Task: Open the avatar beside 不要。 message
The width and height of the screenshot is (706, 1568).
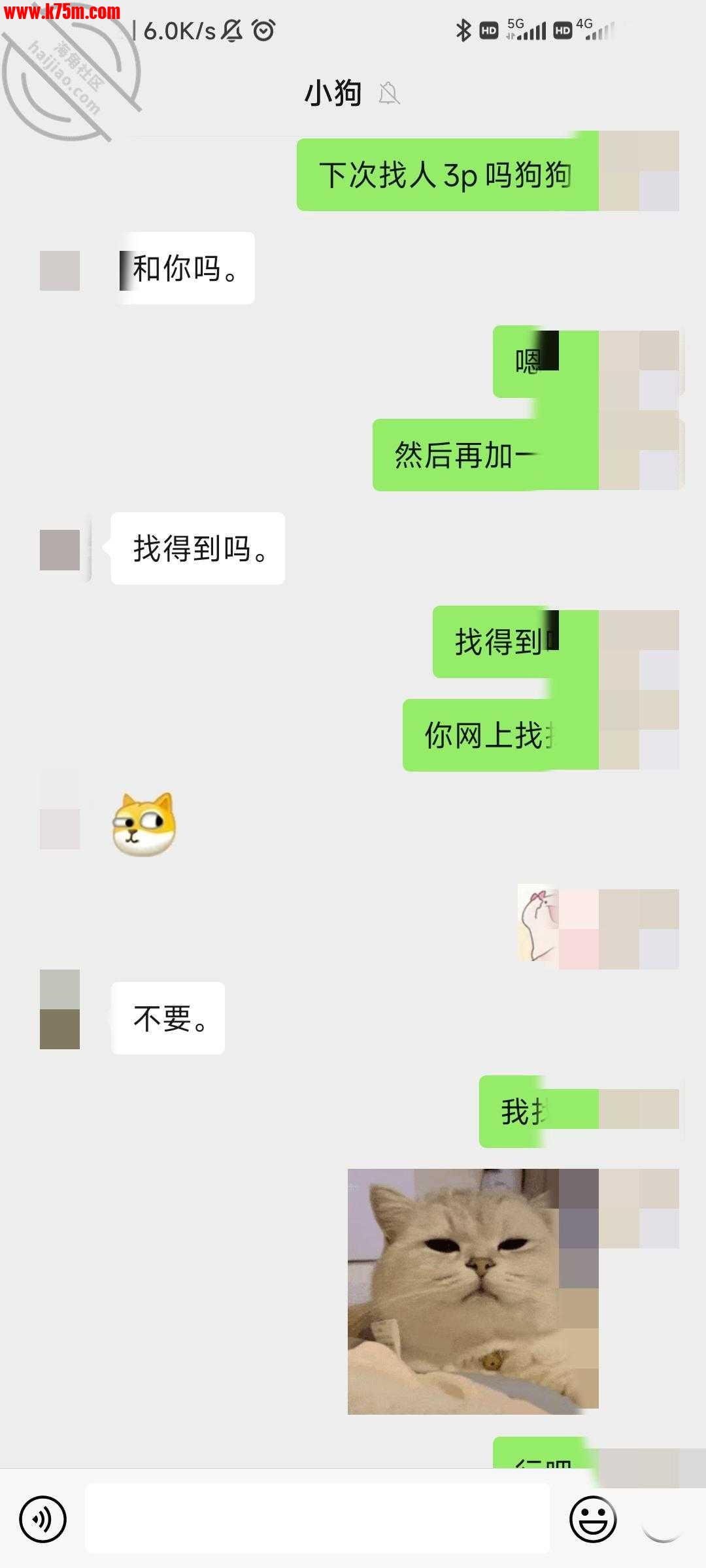Action: point(59,1009)
